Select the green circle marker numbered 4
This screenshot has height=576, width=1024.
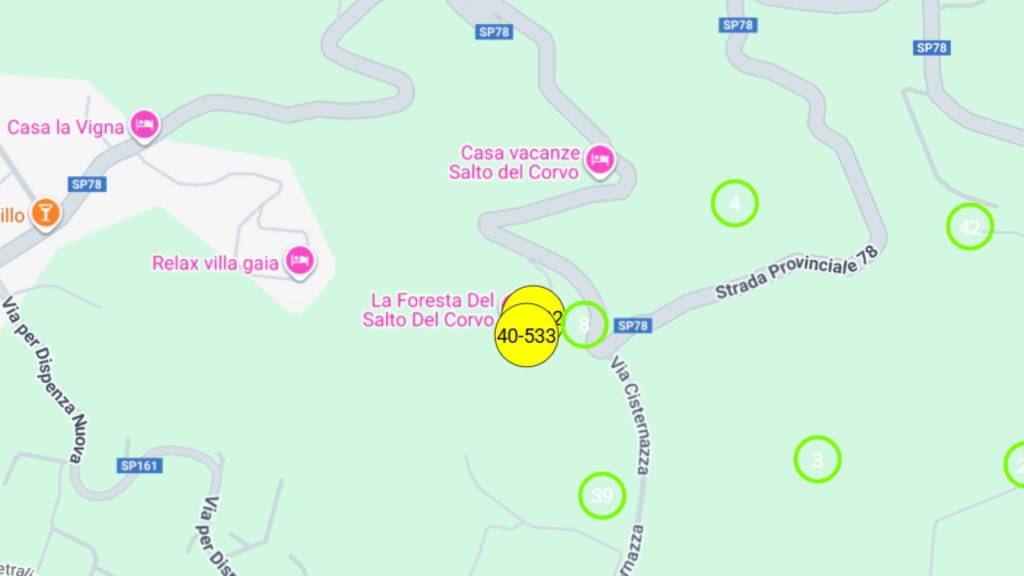(735, 203)
